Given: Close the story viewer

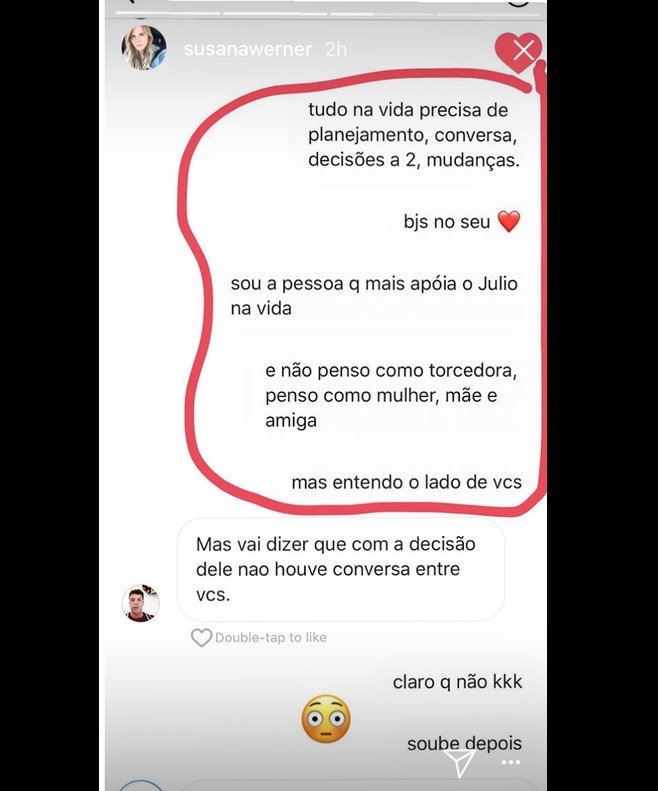Looking at the screenshot, I should [523, 51].
